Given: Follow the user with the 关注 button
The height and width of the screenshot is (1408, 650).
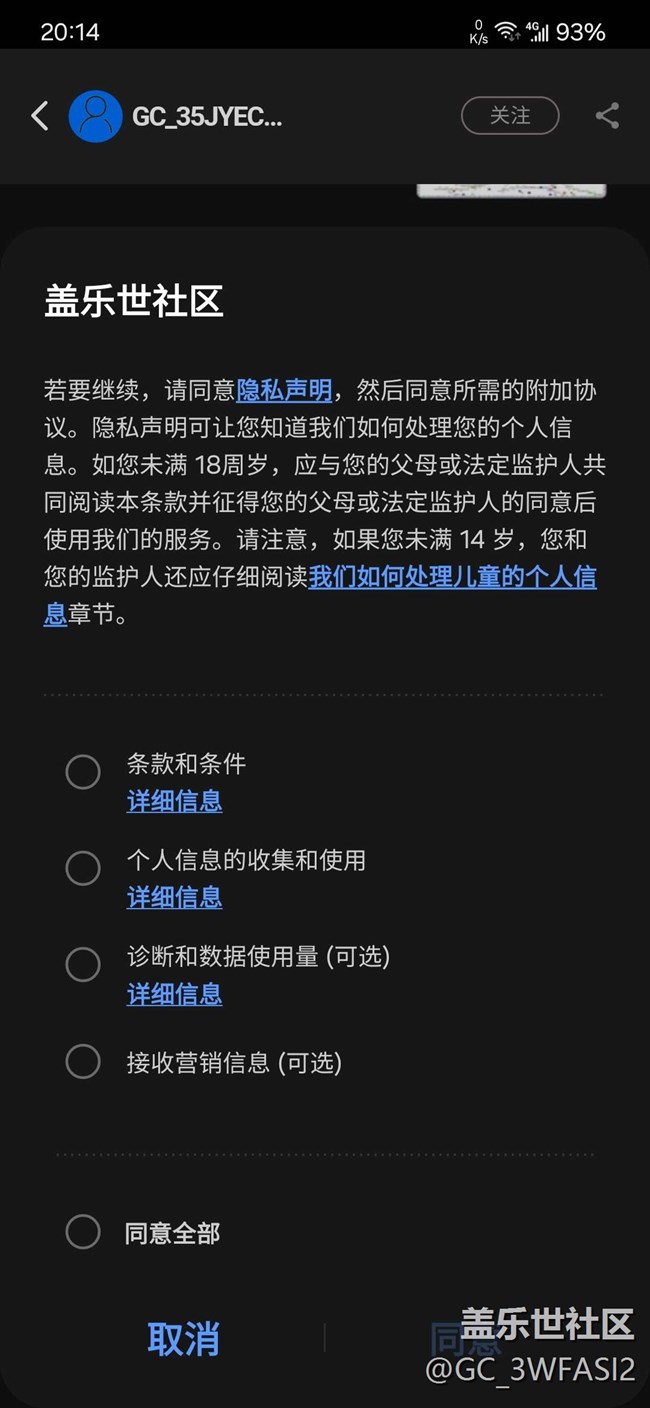Looking at the screenshot, I should pos(510,116).
